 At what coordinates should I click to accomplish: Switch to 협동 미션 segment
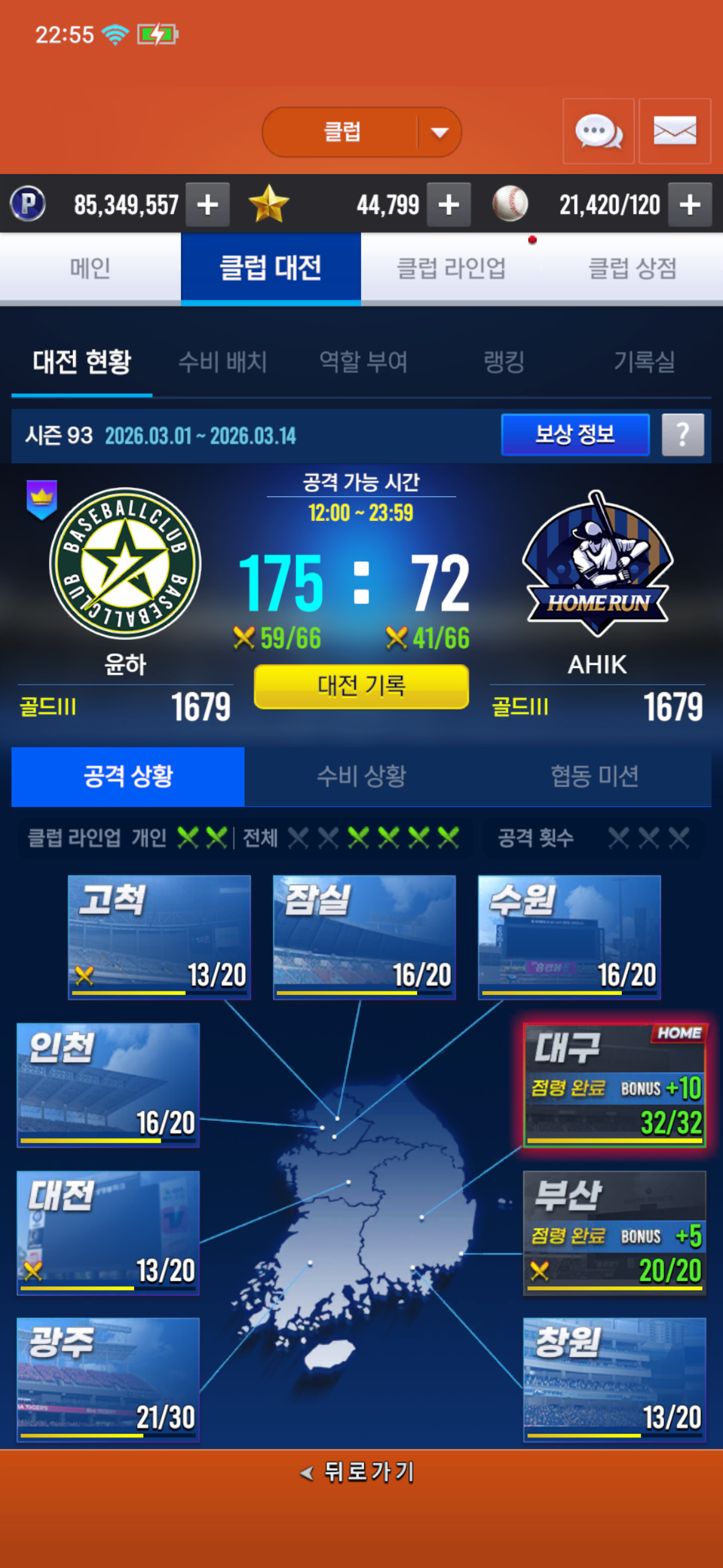point(594,776)
